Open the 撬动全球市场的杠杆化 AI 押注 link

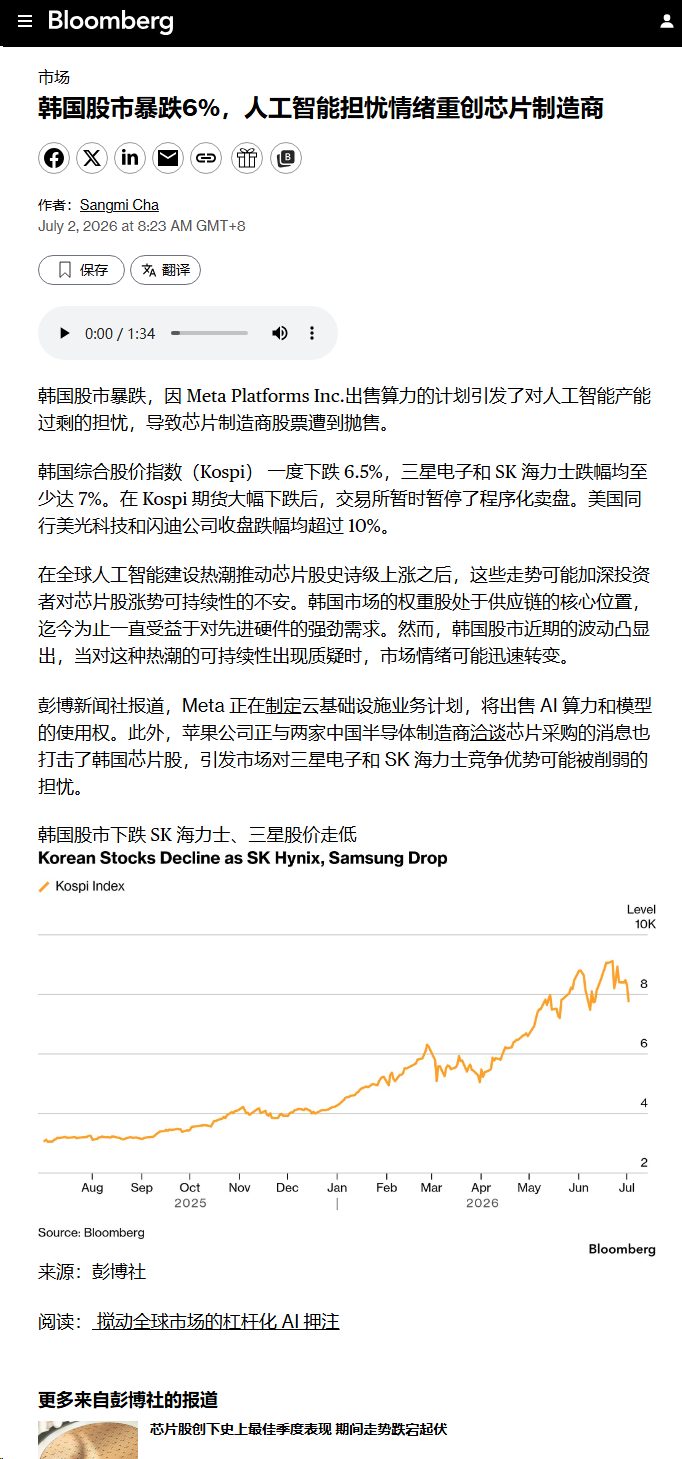pos(216,1322)
